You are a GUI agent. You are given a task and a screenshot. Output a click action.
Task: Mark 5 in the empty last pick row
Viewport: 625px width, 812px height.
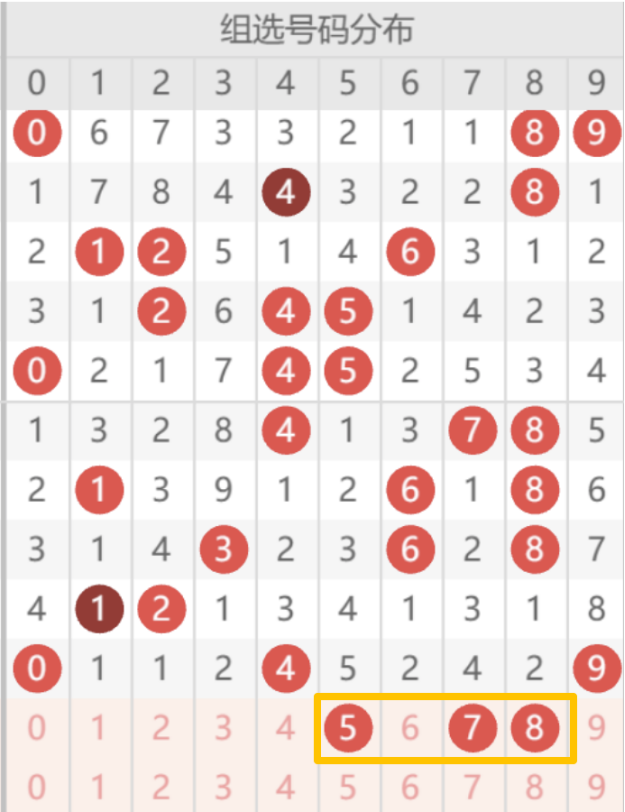click(347, 784)
